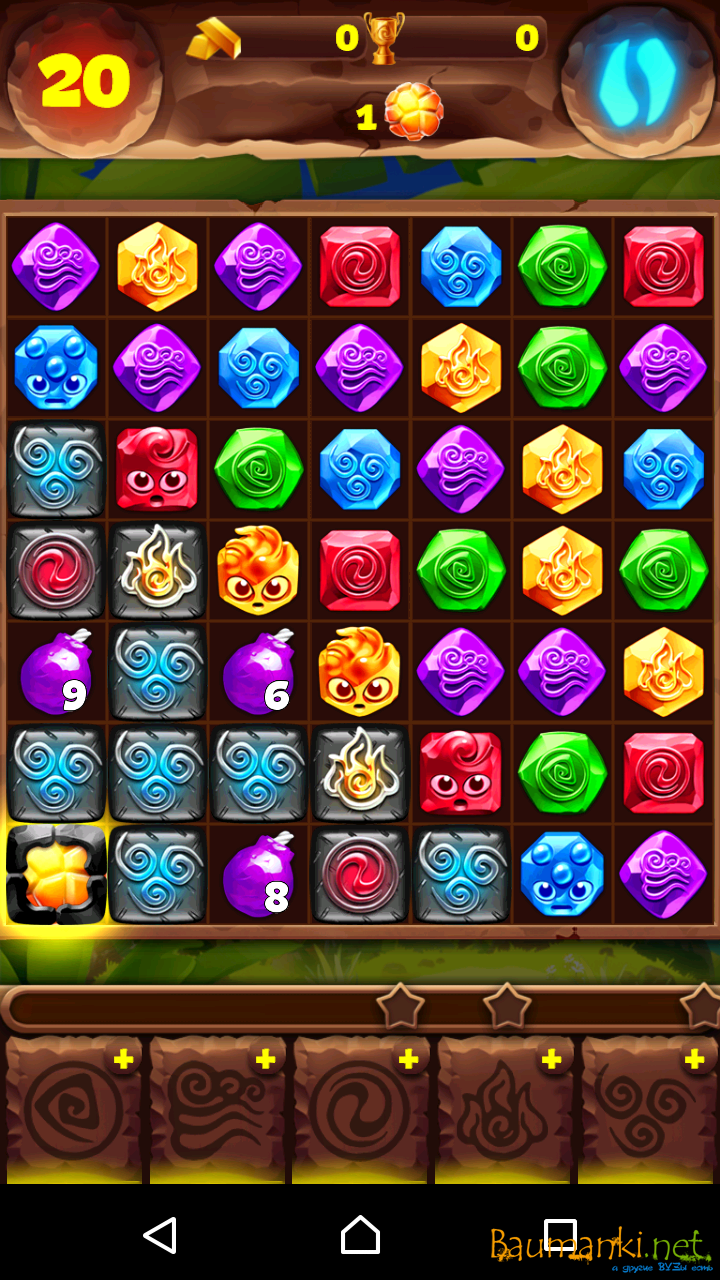This screenshot has height=1280, width=720.
Task: Select the purple bomb numbered 9
Action: [57, 672]
